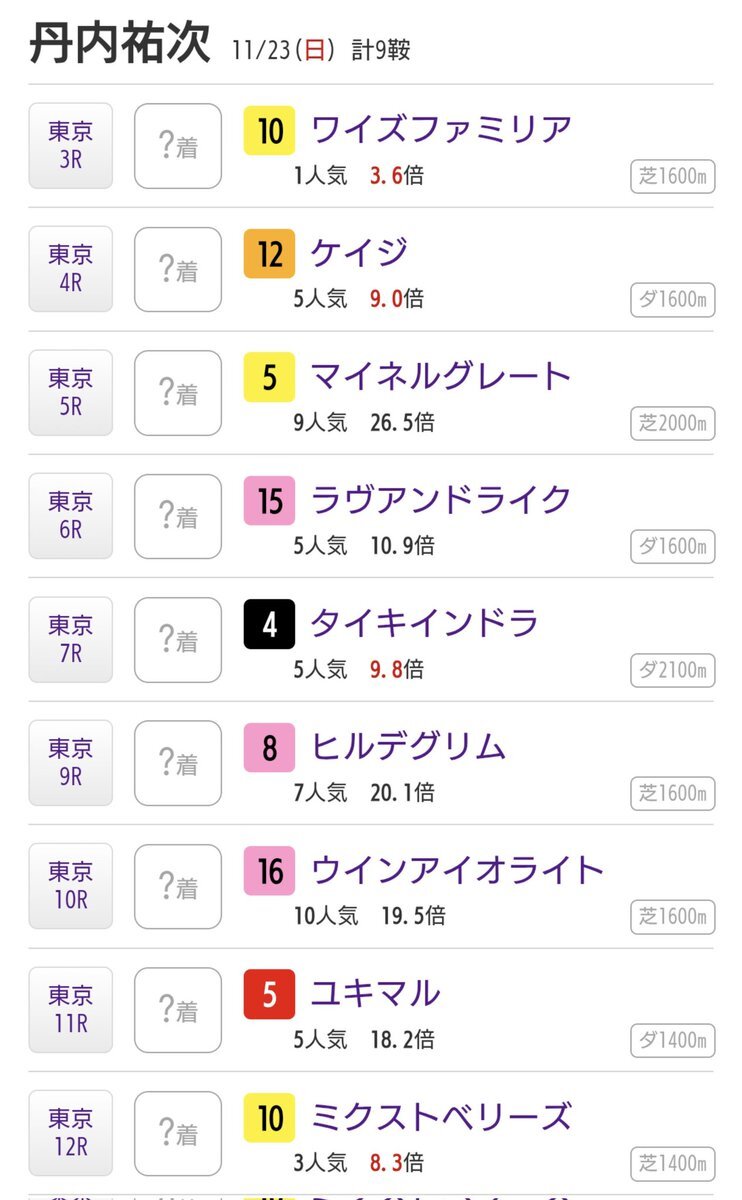
Task: View the タイキインドラ horse page
Action: 424,624
